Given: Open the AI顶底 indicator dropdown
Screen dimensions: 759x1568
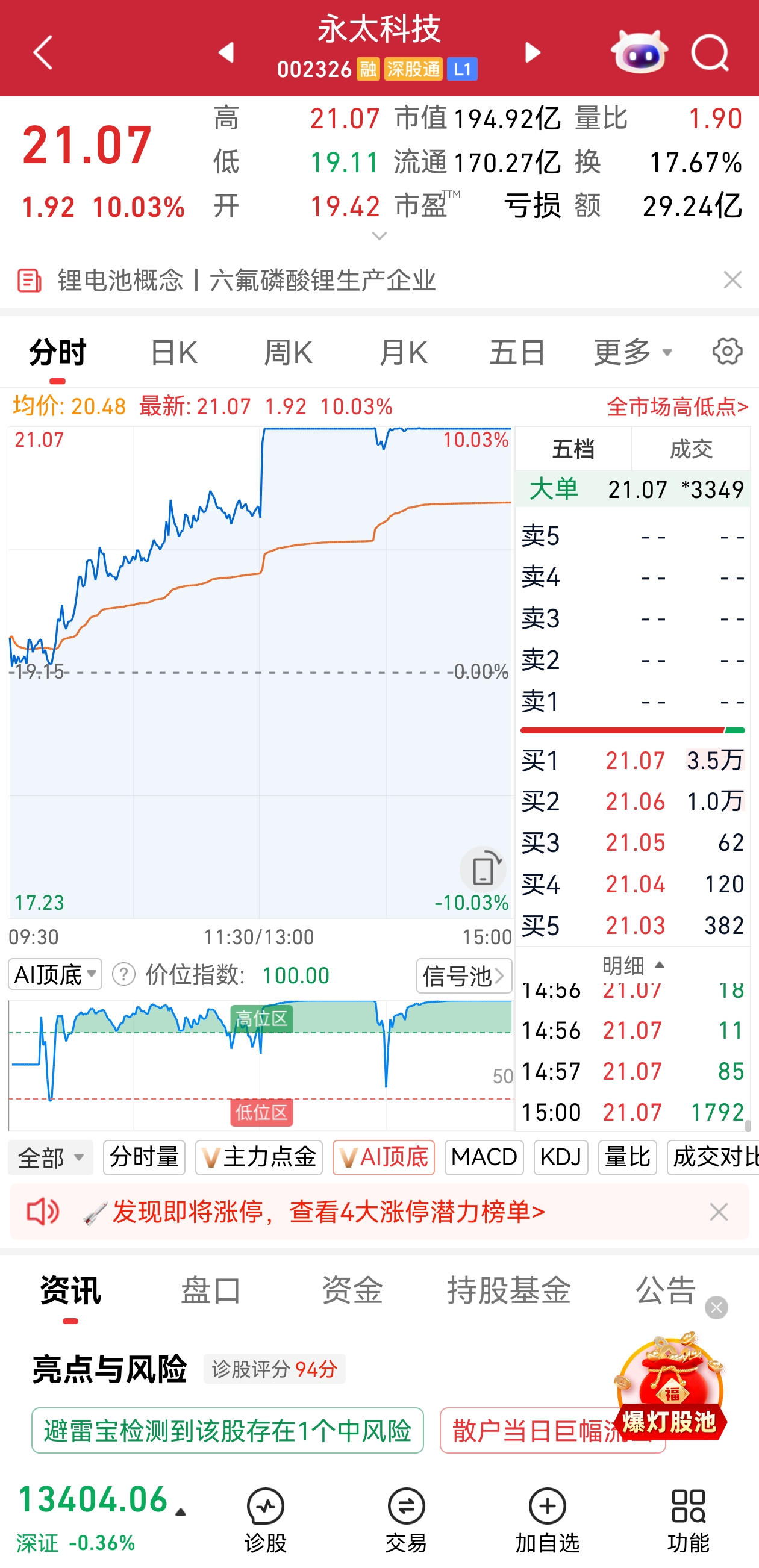Looking at the screenshot, I should pos(55,974).
